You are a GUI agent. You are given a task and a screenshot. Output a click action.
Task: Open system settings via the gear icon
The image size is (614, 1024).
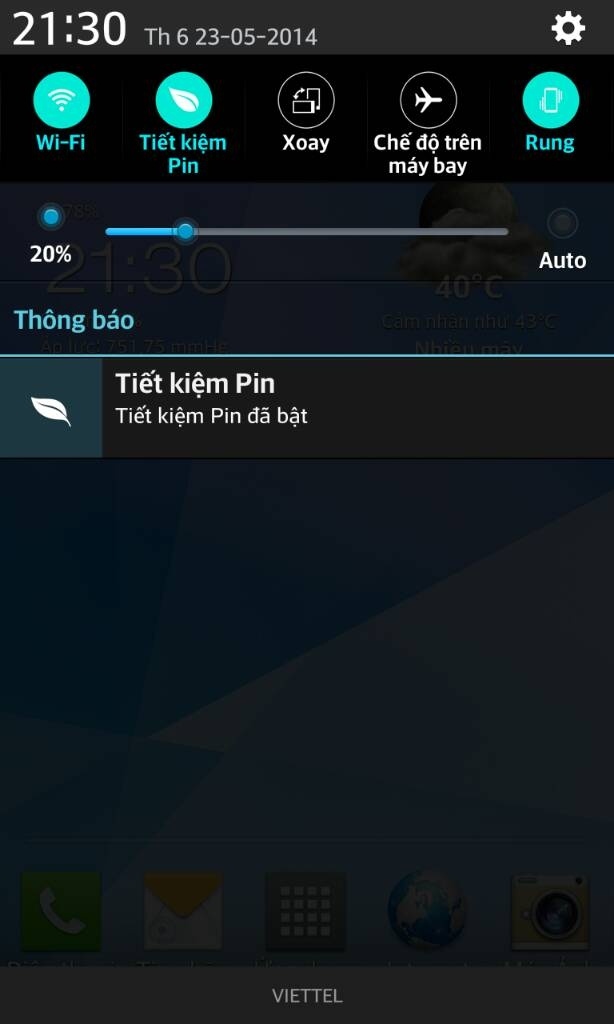point(568,29)
